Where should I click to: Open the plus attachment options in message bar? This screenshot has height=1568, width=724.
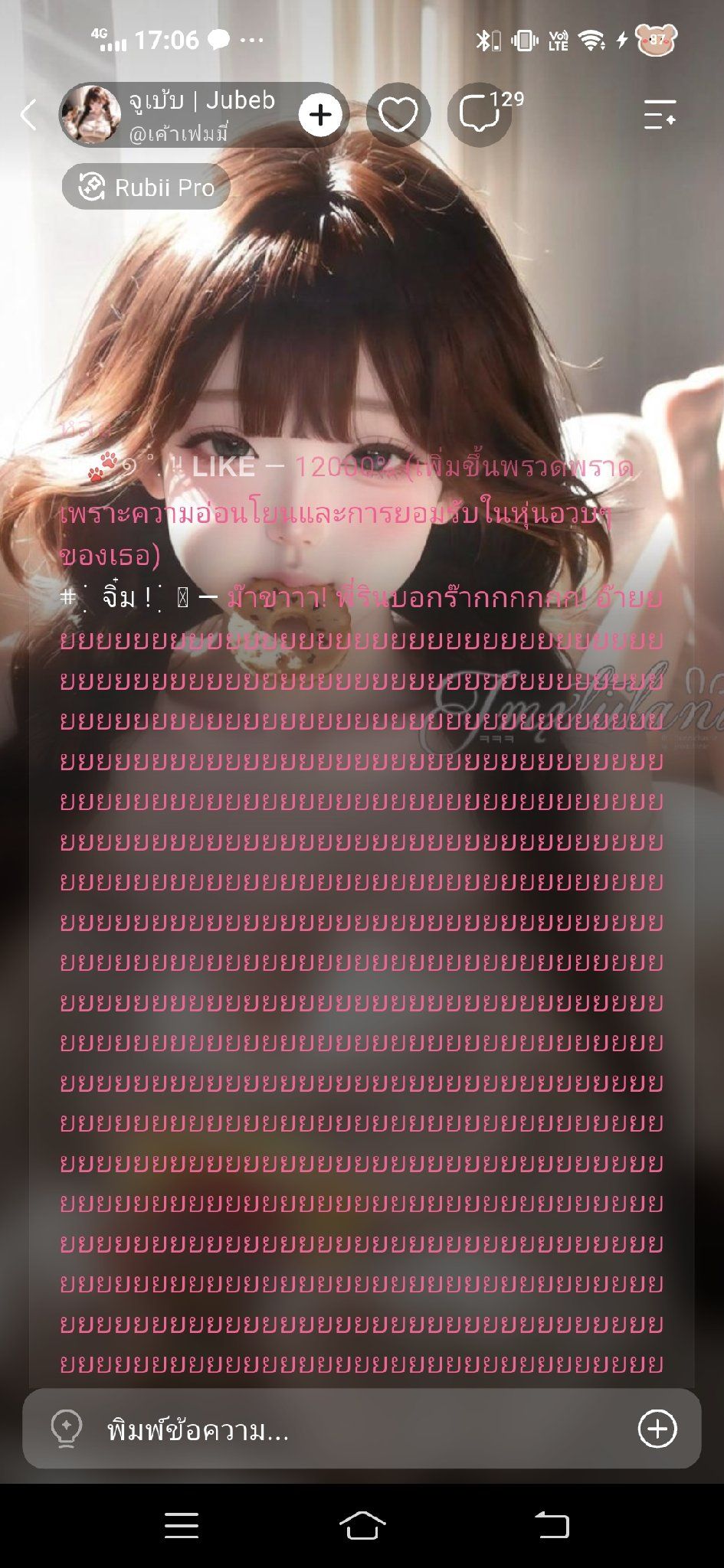657,1429
